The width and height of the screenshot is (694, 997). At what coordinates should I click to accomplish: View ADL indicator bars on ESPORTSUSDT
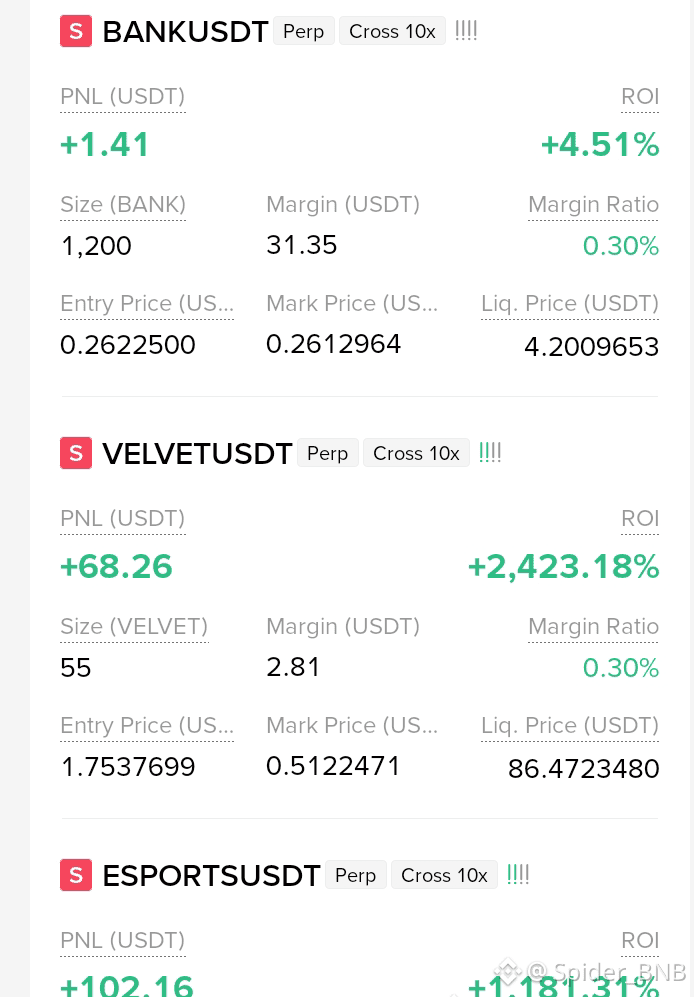tap(518, 875)
